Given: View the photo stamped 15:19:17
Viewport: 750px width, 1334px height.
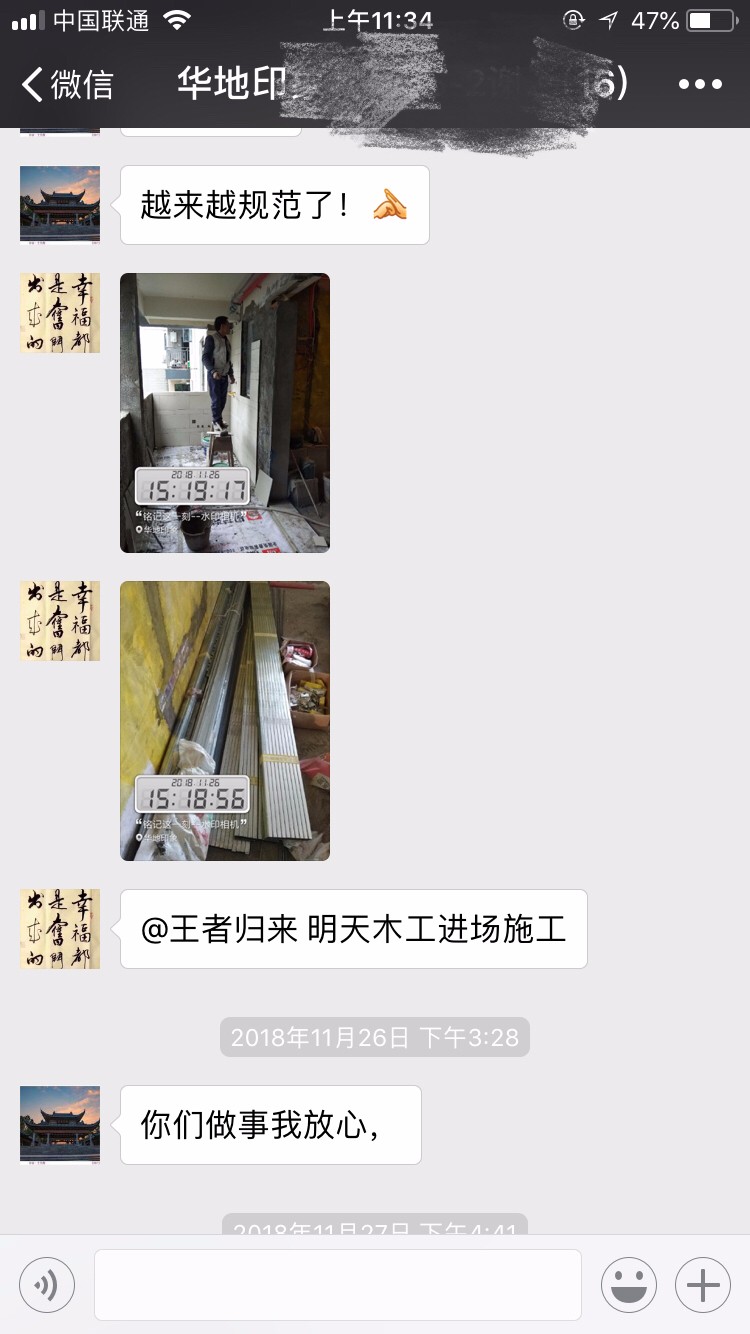Looking at the screenshot, I should (x=225, y=412).
